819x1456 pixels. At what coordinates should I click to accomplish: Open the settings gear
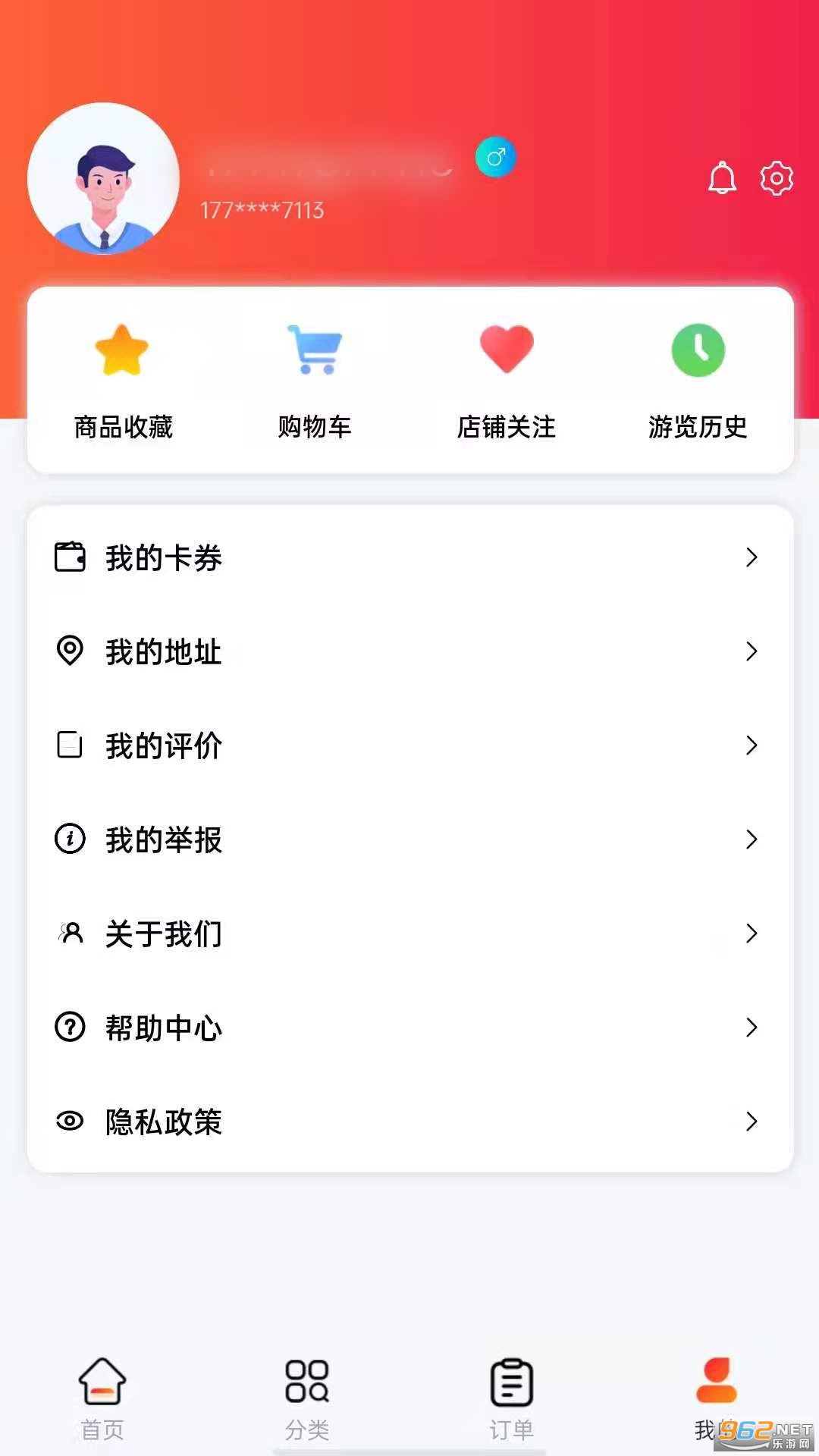[x=777, y=178]
